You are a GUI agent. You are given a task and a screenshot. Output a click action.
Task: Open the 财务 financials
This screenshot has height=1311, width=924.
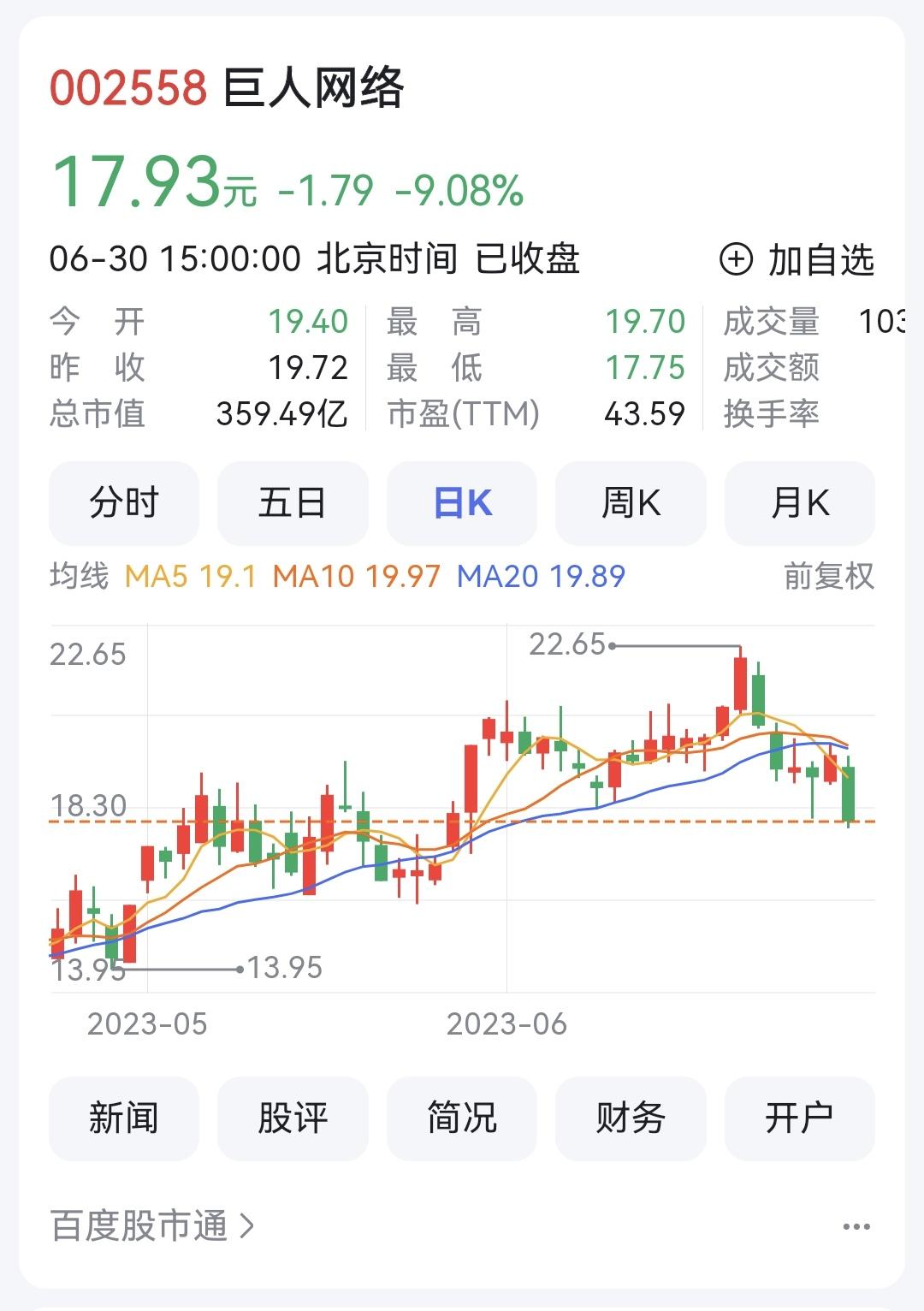coord(631,1118)
